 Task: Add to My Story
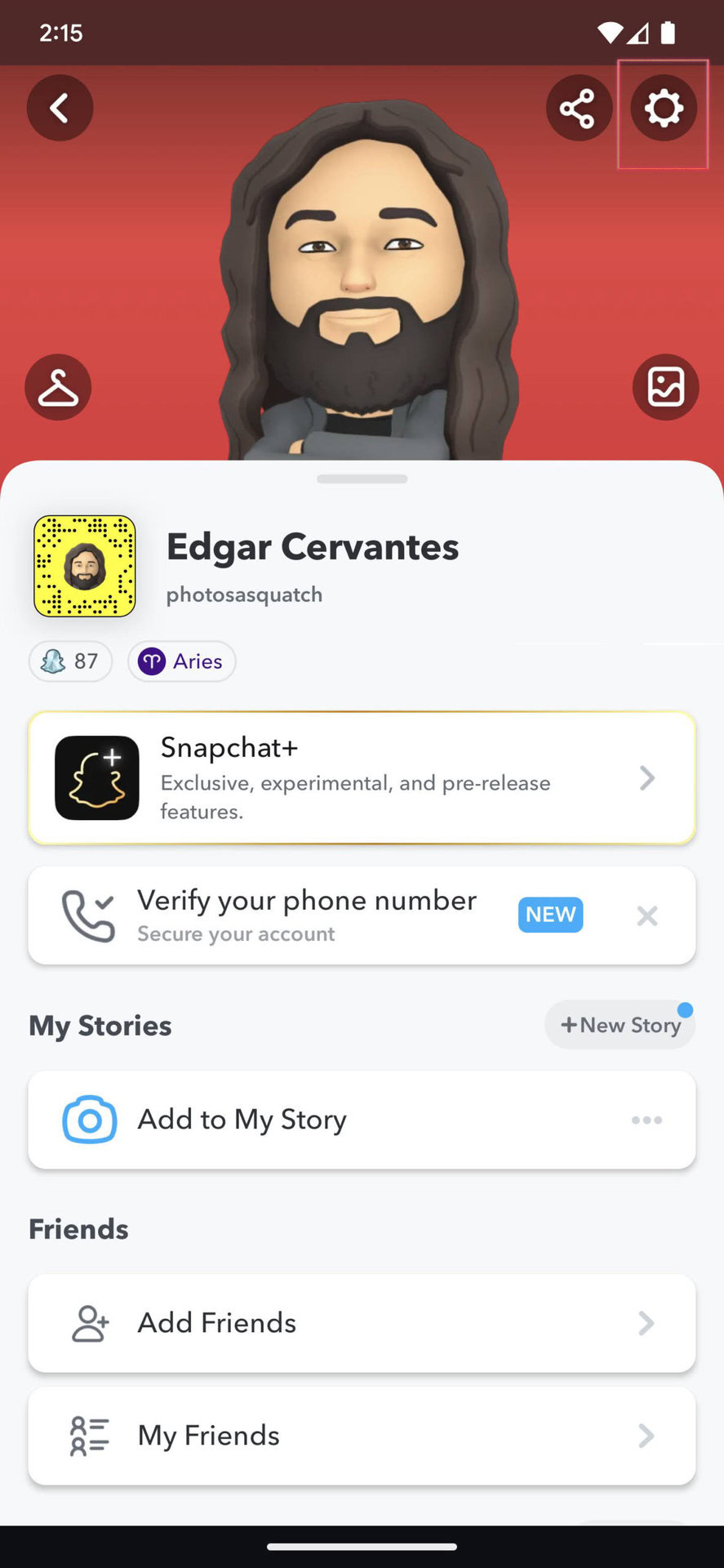(242, 1120)
